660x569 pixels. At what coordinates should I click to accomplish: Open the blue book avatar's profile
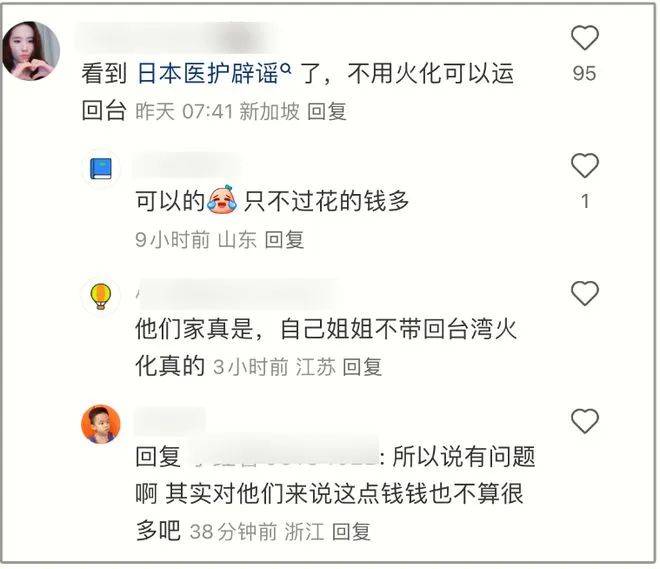click(100, 169)
